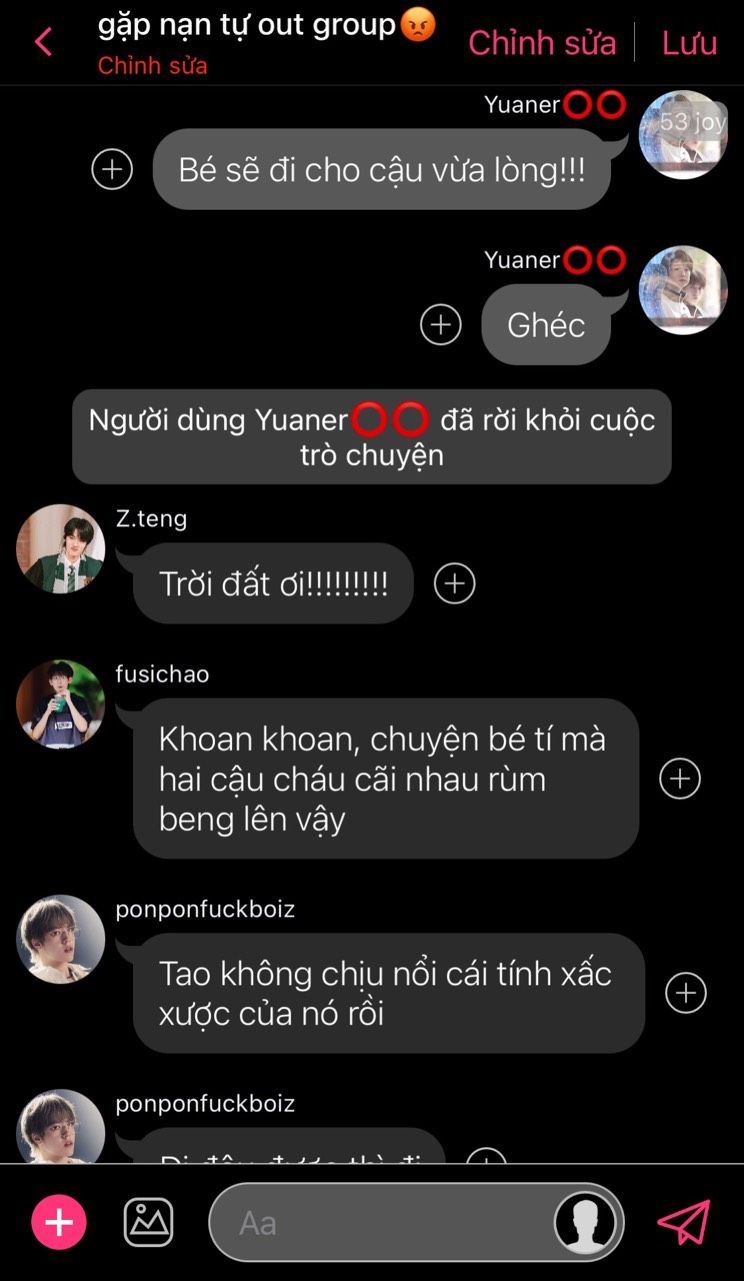
Task: Tap plus next to "Trời đất ơi!!!!!!!!!"
Action: 454,583
